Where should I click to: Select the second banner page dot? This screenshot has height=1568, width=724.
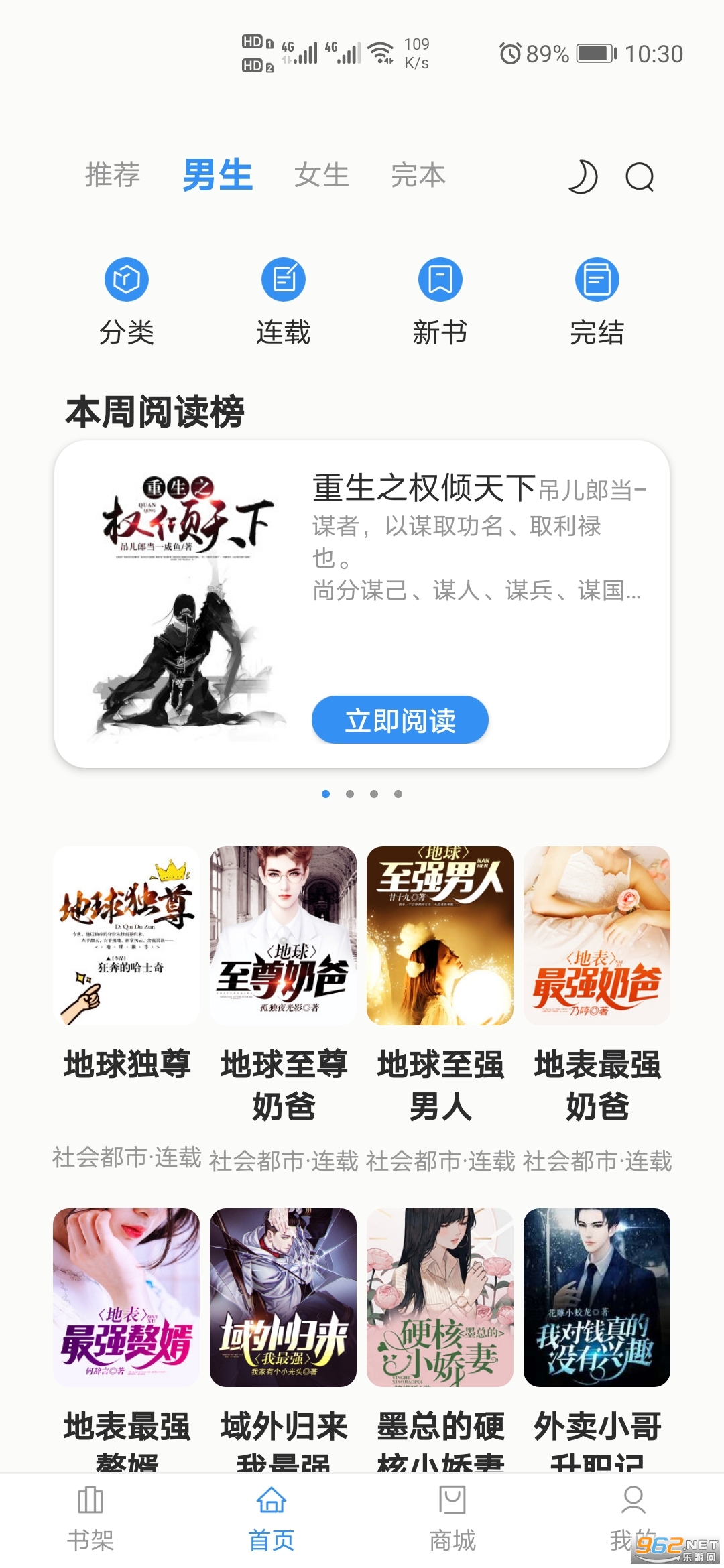pos(350,794)
